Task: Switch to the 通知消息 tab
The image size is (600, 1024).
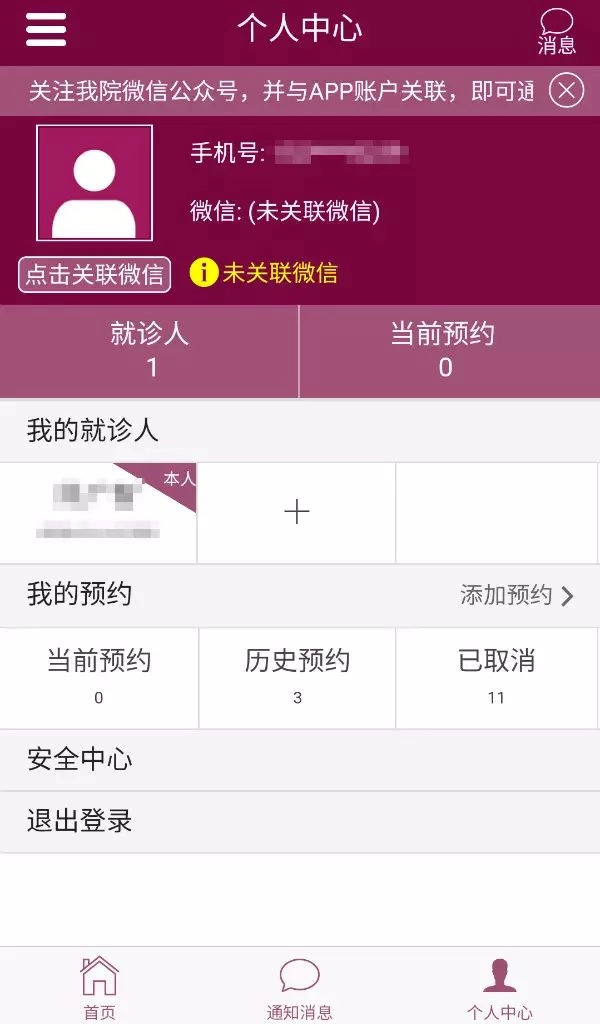Action: tap(299, 987)
